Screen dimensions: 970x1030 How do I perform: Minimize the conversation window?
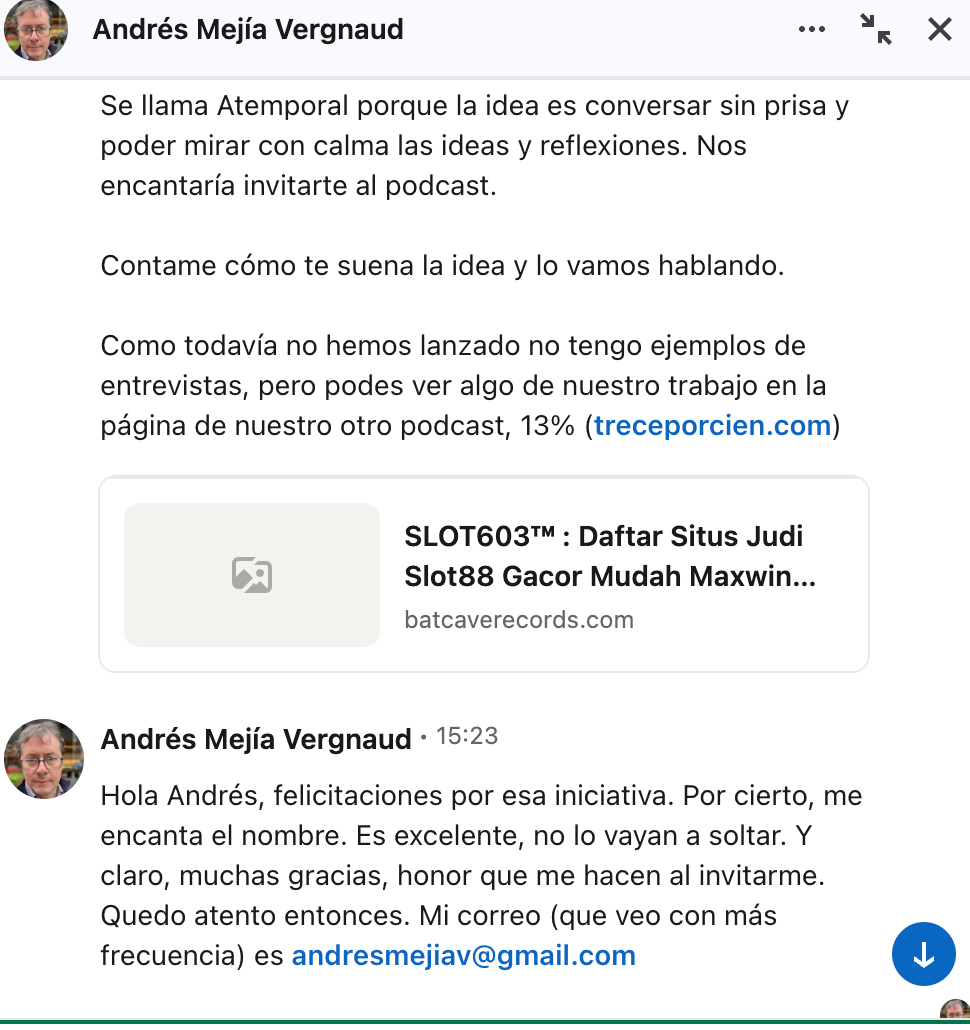(x=876, y=30)
